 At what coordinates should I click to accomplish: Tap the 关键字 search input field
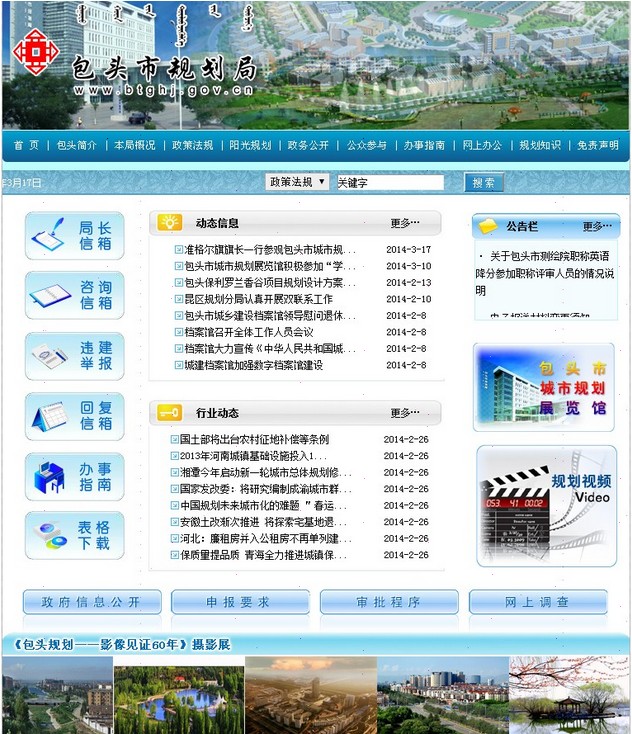[389, 183]
